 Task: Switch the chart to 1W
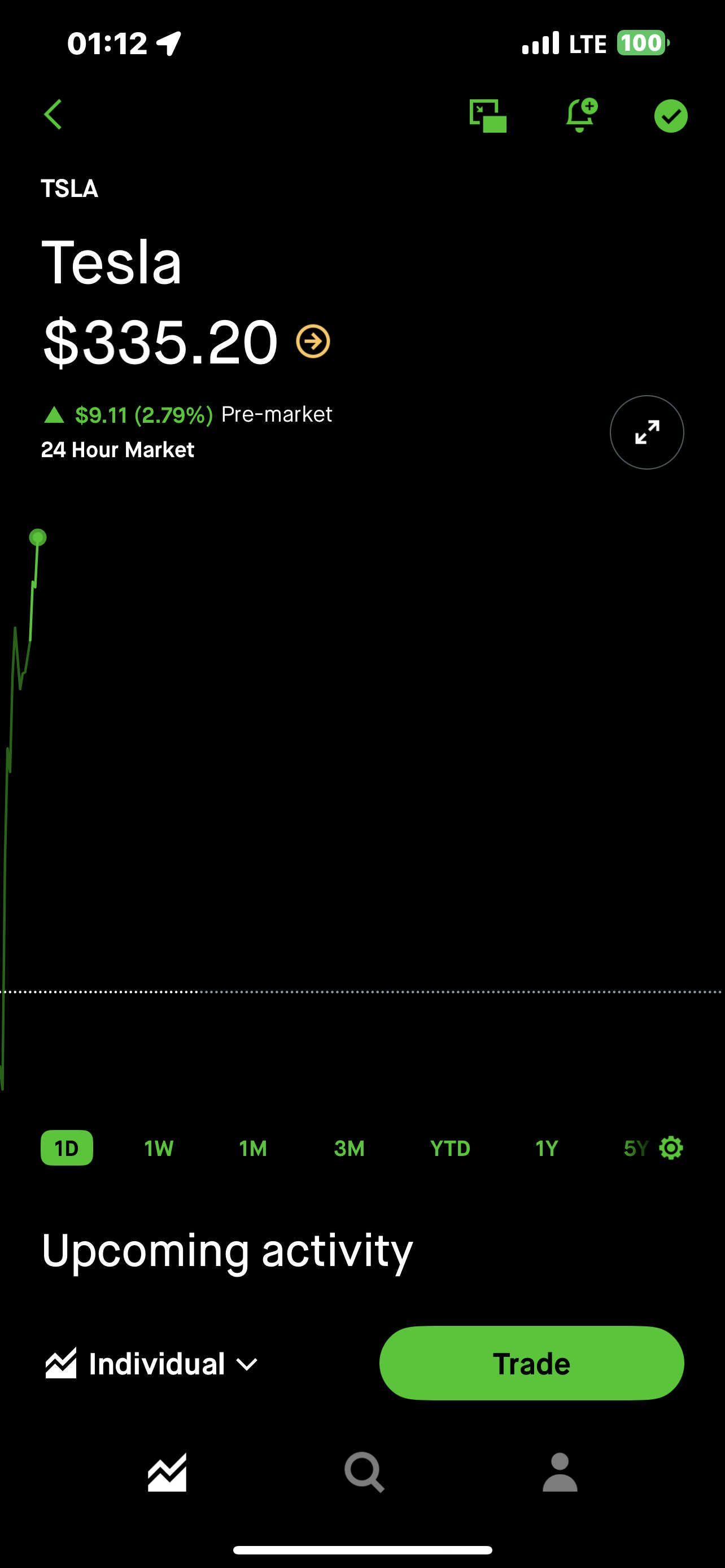click(159, 1149)
